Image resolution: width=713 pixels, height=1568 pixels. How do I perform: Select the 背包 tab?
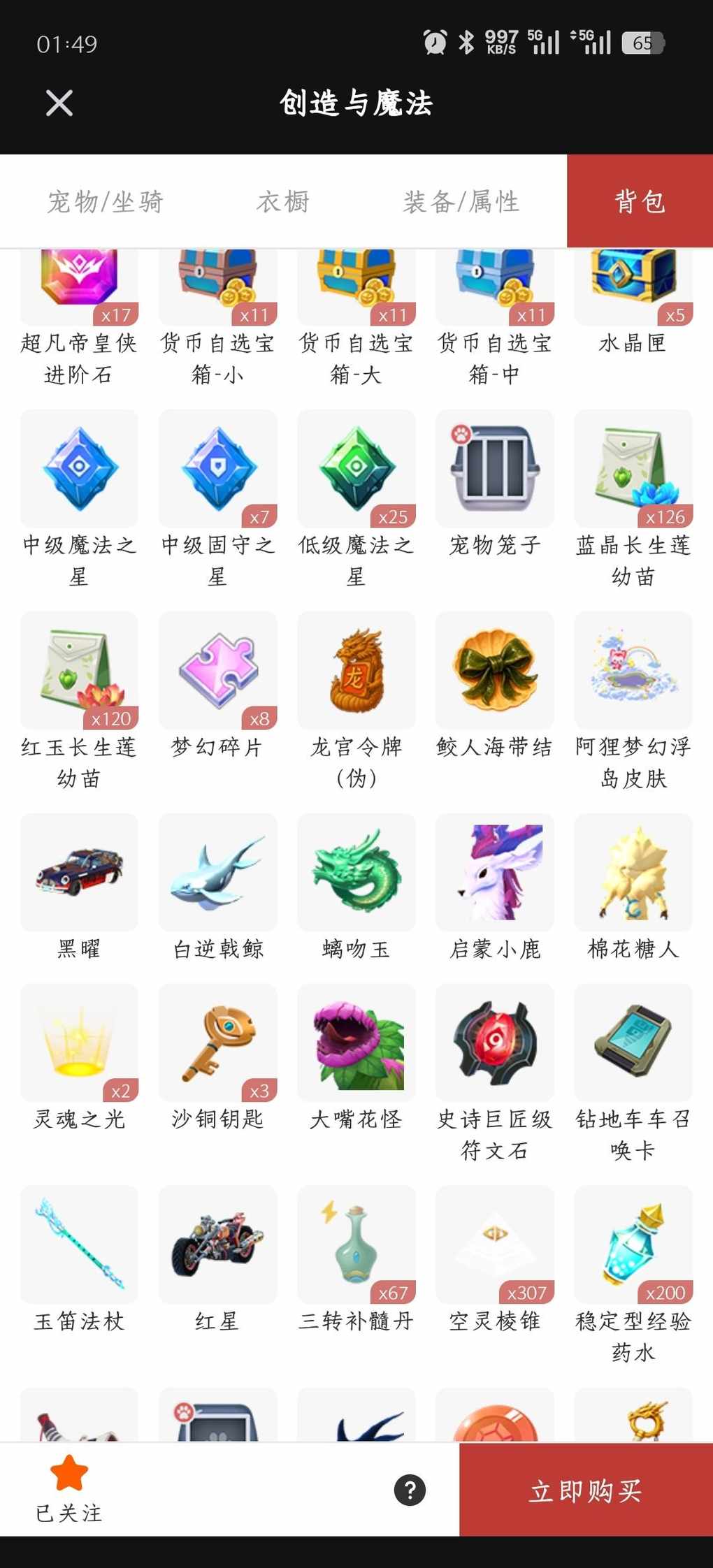click(x=640, y=202)
